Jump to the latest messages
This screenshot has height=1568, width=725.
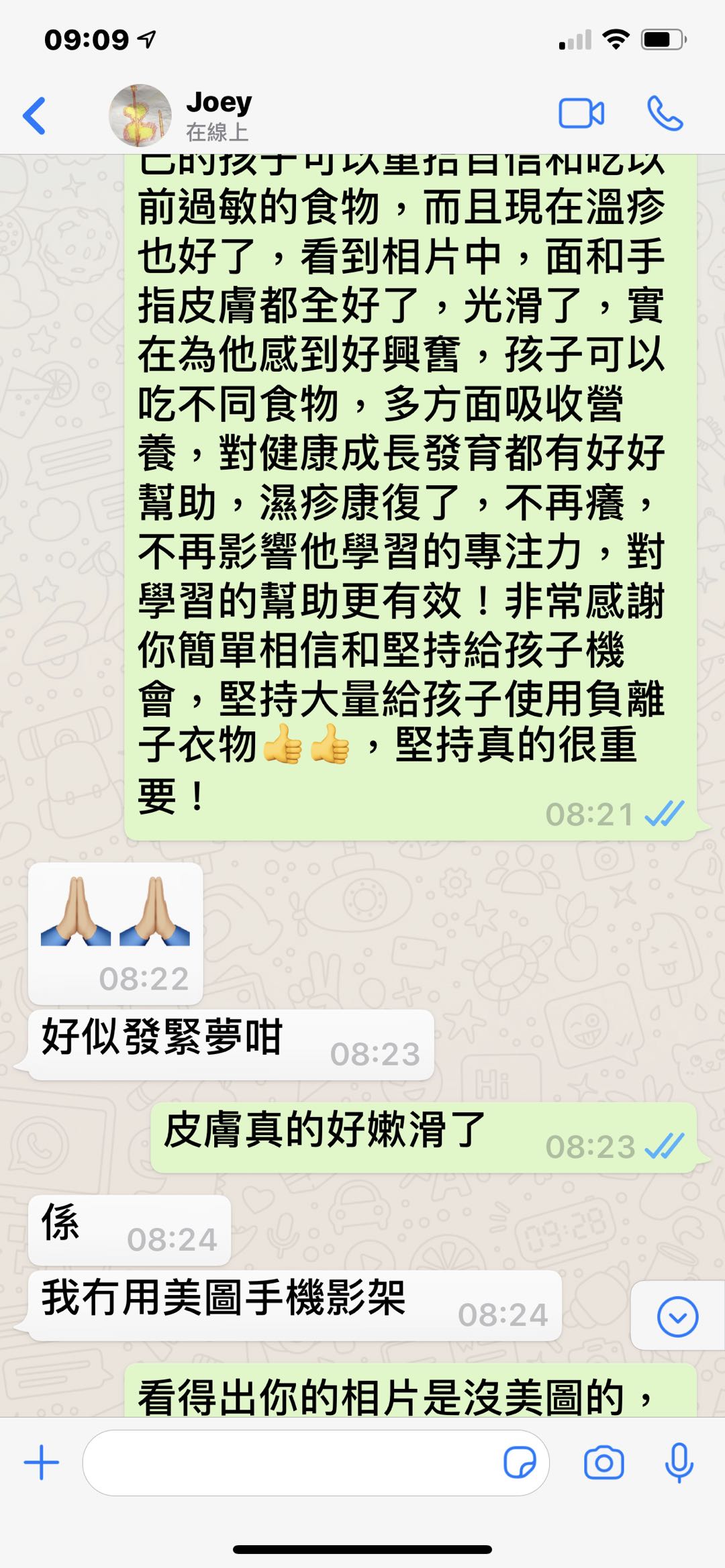pyautogui.click(x=677, y=1316)
